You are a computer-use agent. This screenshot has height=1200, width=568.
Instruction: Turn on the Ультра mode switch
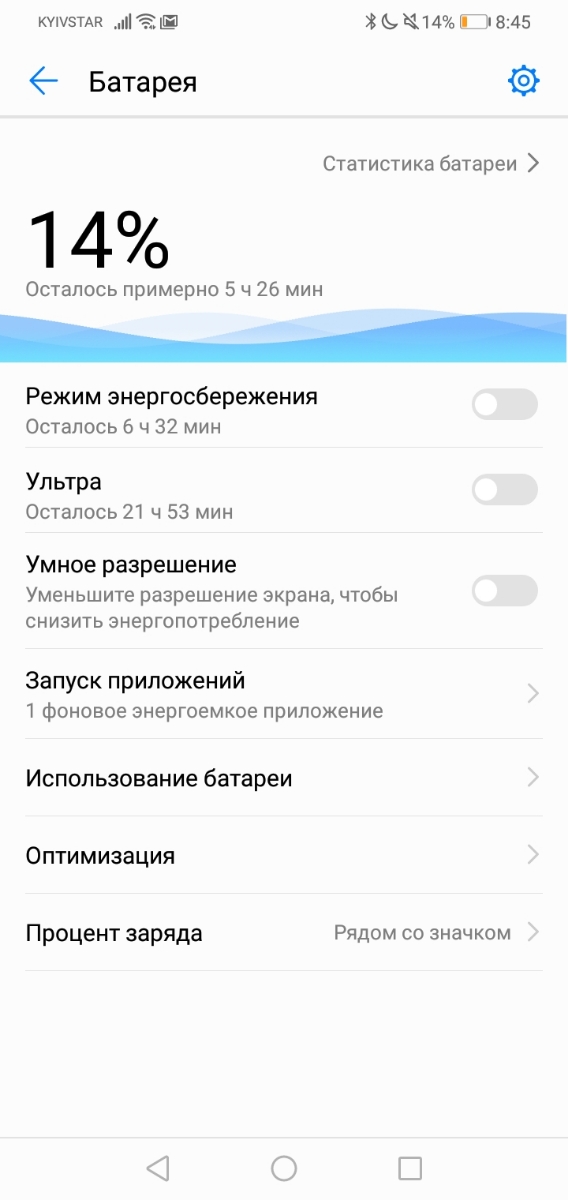504,490
